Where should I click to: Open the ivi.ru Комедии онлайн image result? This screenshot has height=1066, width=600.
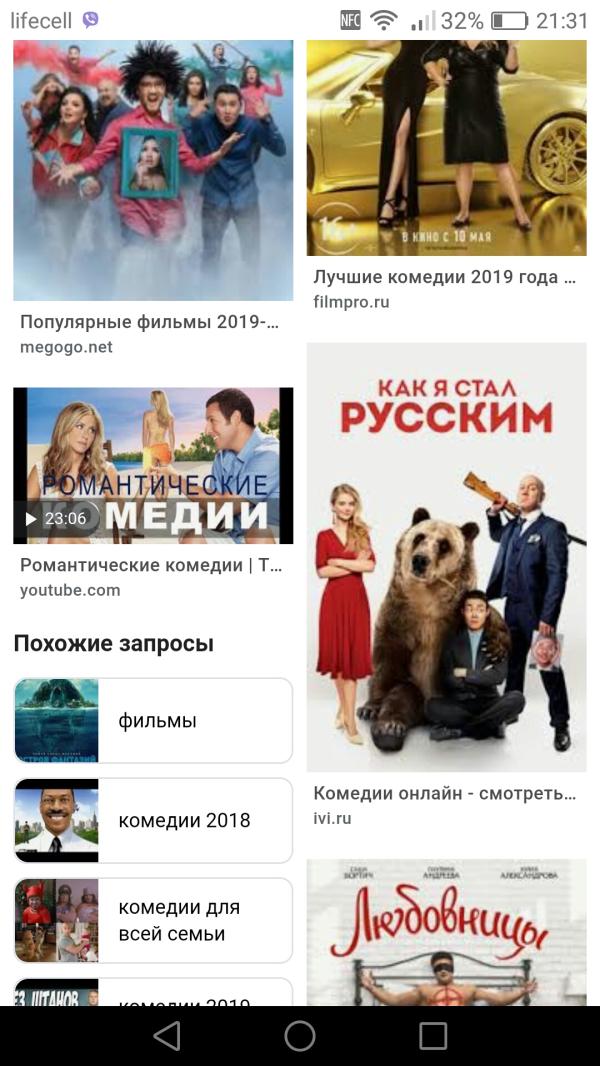tap(446, 557)
